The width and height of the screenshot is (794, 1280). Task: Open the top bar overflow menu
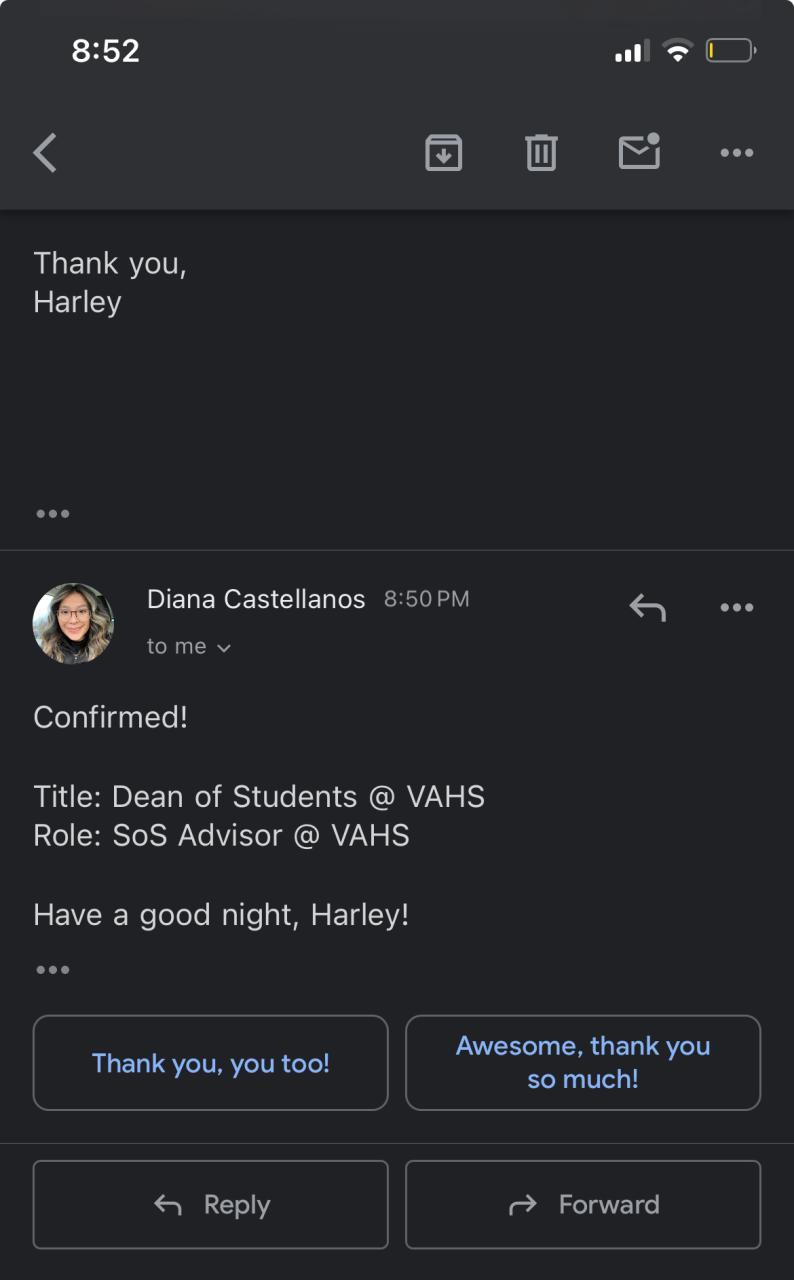click(x=737, y=153)
